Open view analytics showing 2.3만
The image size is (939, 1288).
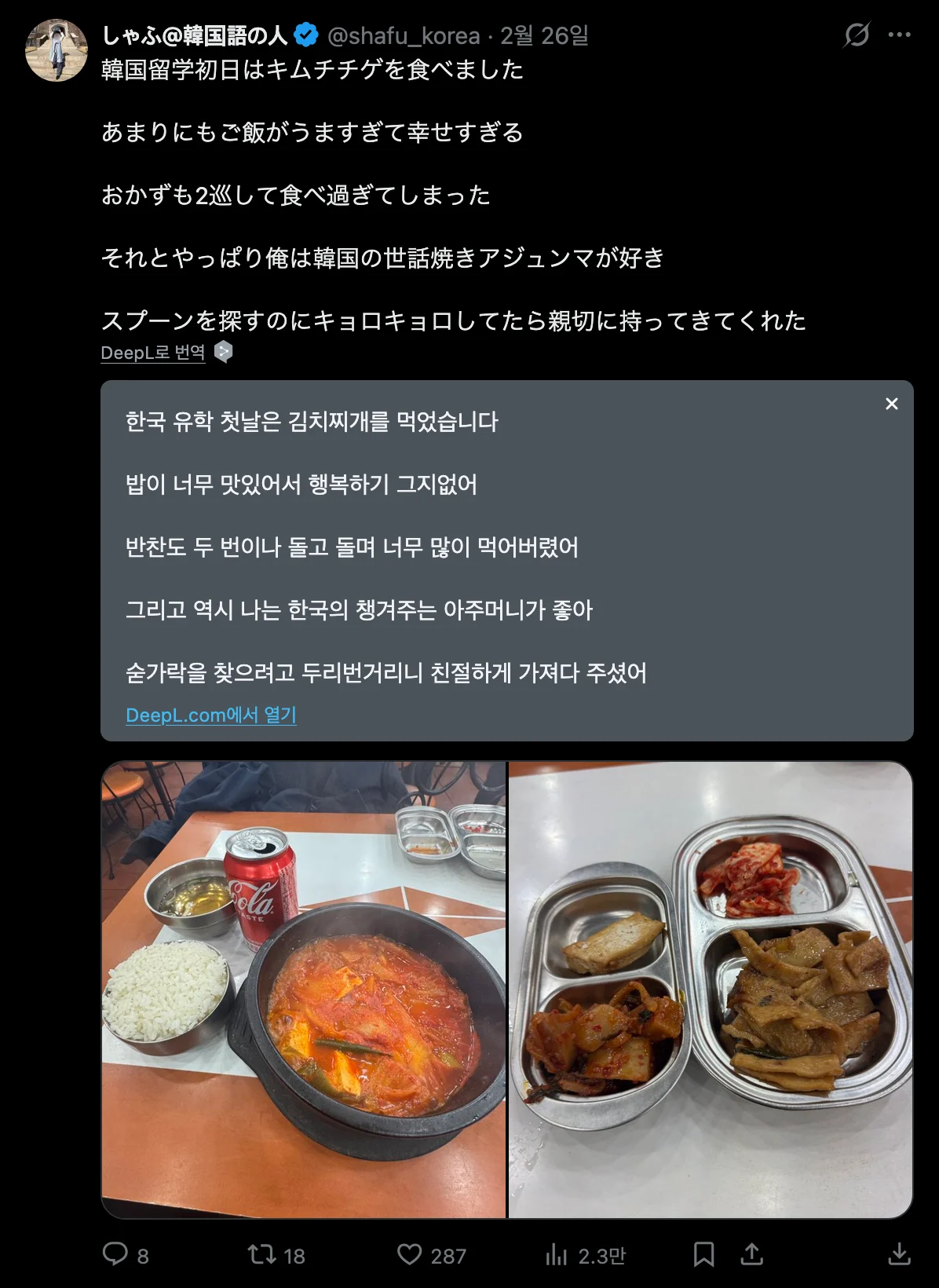(x=557, y=1254)
